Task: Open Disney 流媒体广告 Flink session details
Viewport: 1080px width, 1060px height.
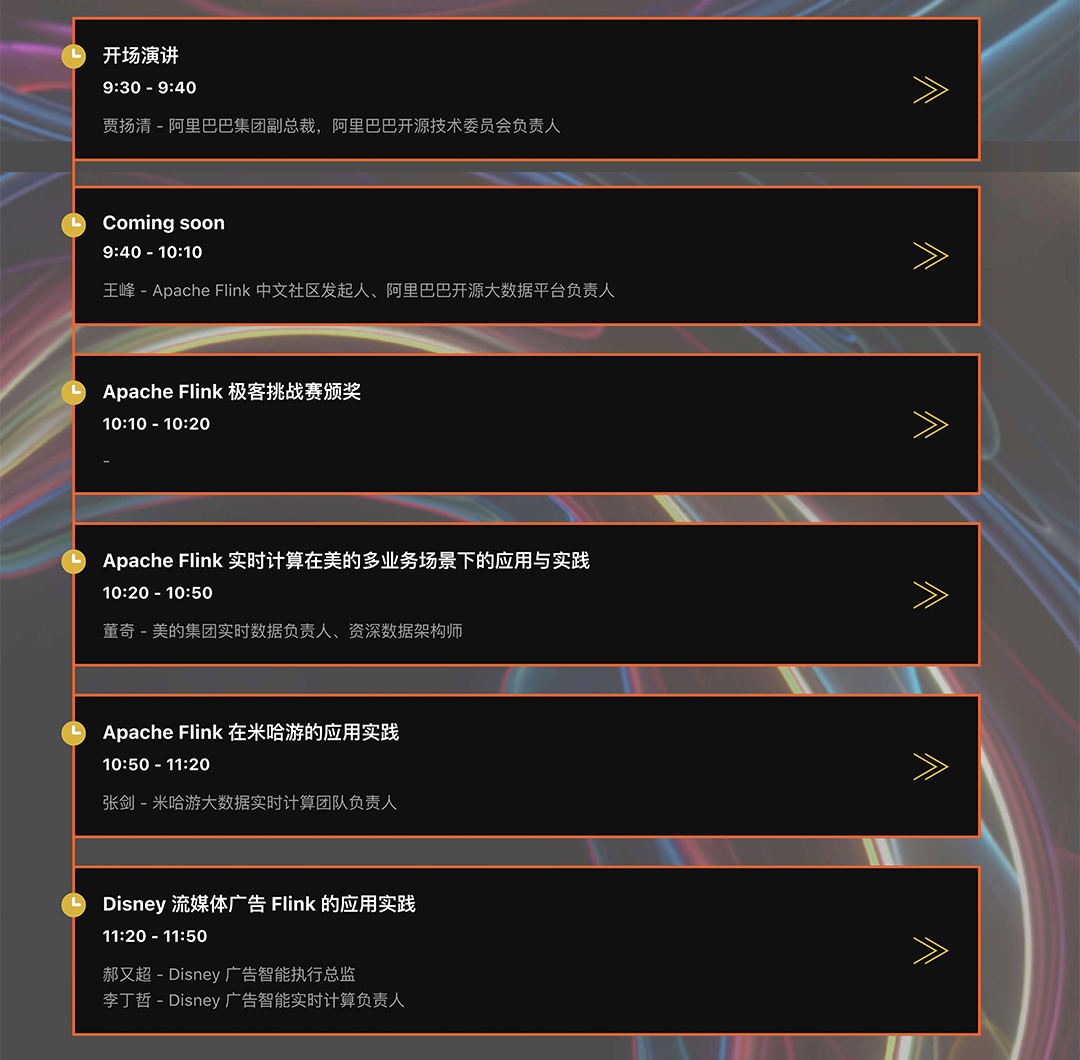Action: pyautogui.click(x=526, y=950)
